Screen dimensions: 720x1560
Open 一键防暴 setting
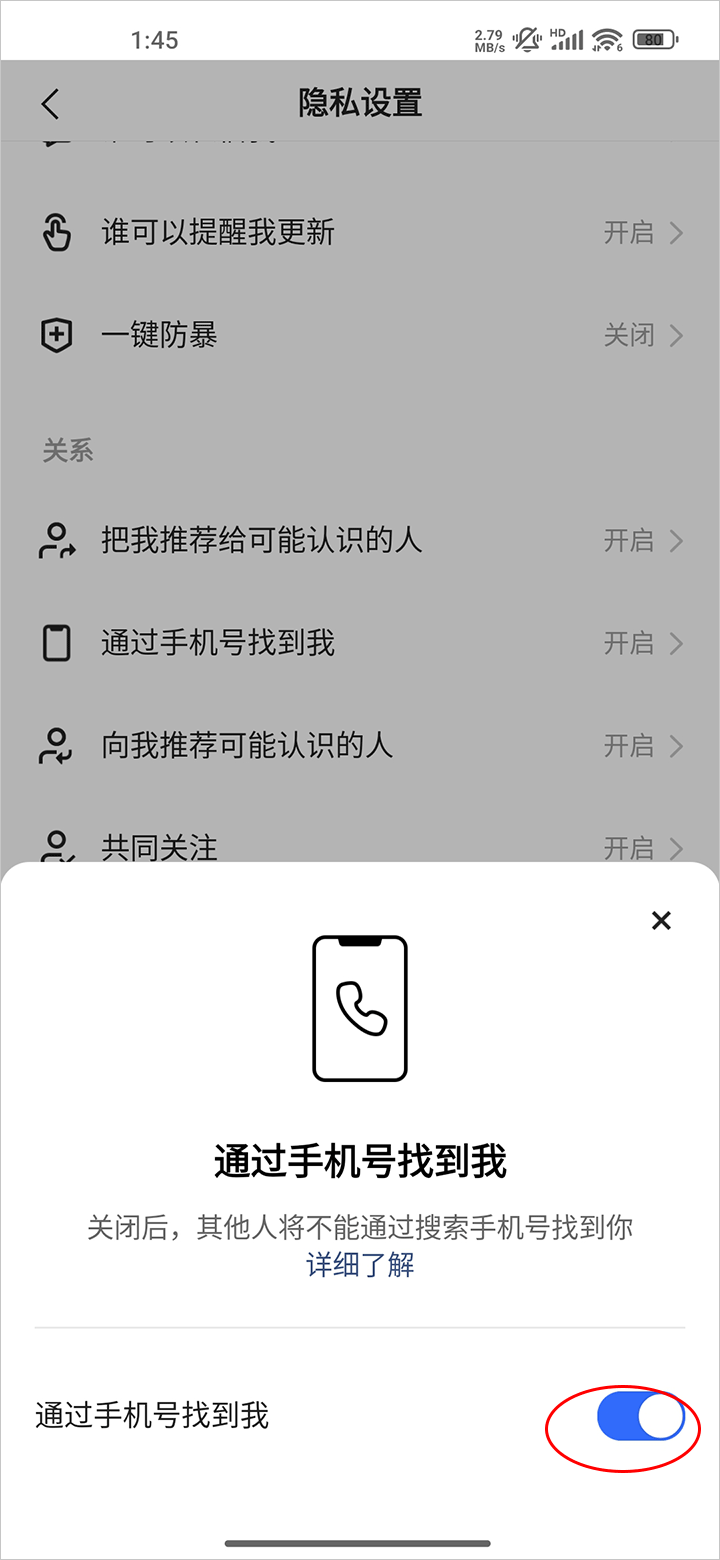coord(360,336)
